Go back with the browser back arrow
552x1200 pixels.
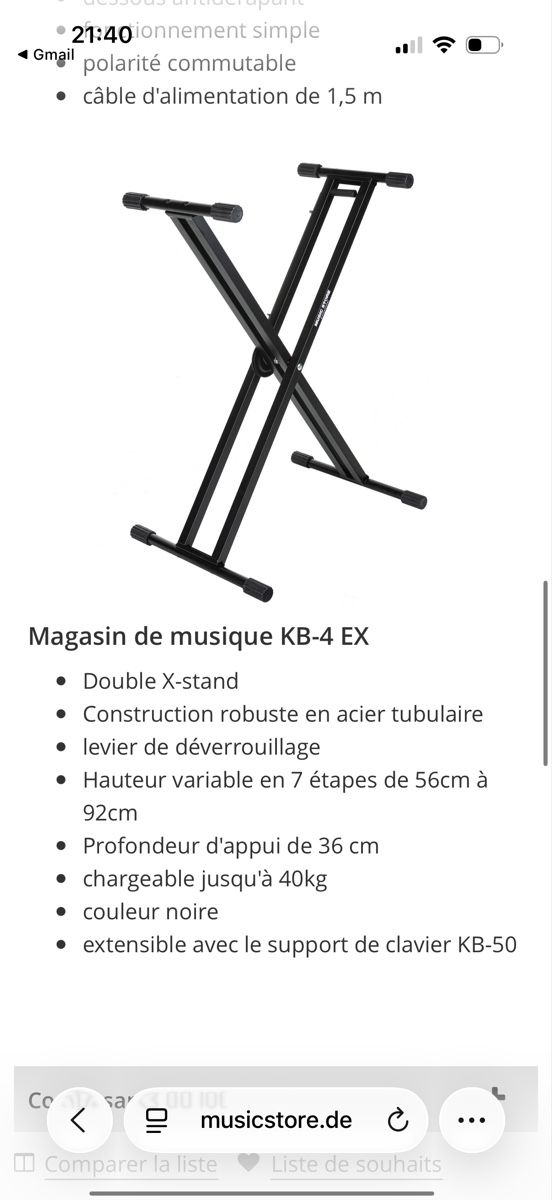click(79, 1120)
